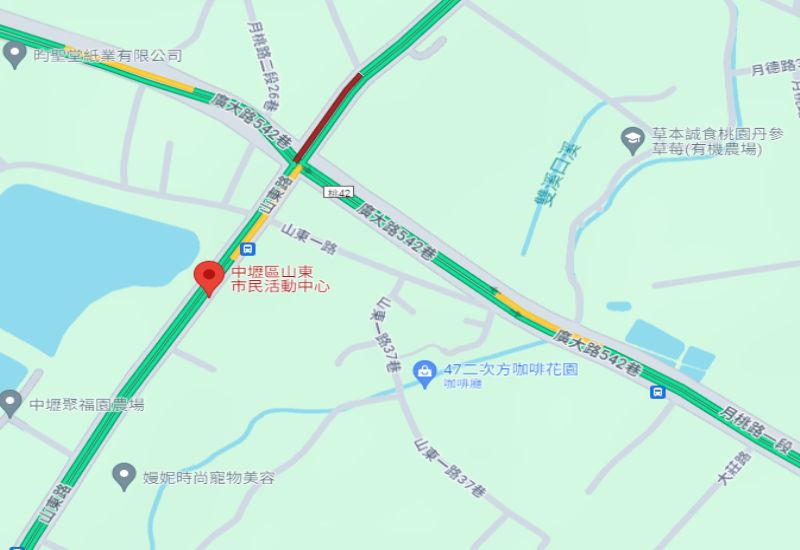Tap the red pin for 中壢區山東市民活動中心
Screen dimensions: 800x550
tap(208, 276)
